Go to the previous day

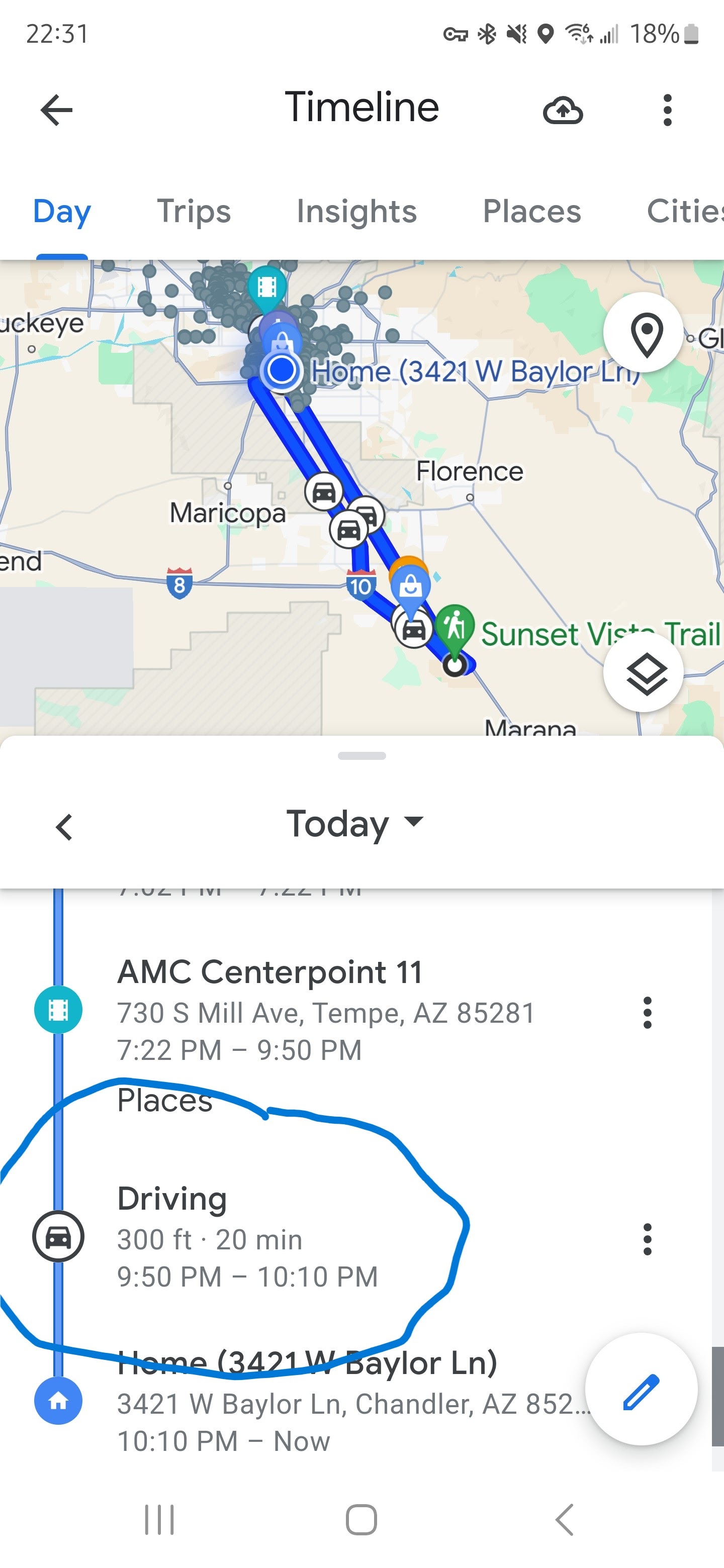64,827
